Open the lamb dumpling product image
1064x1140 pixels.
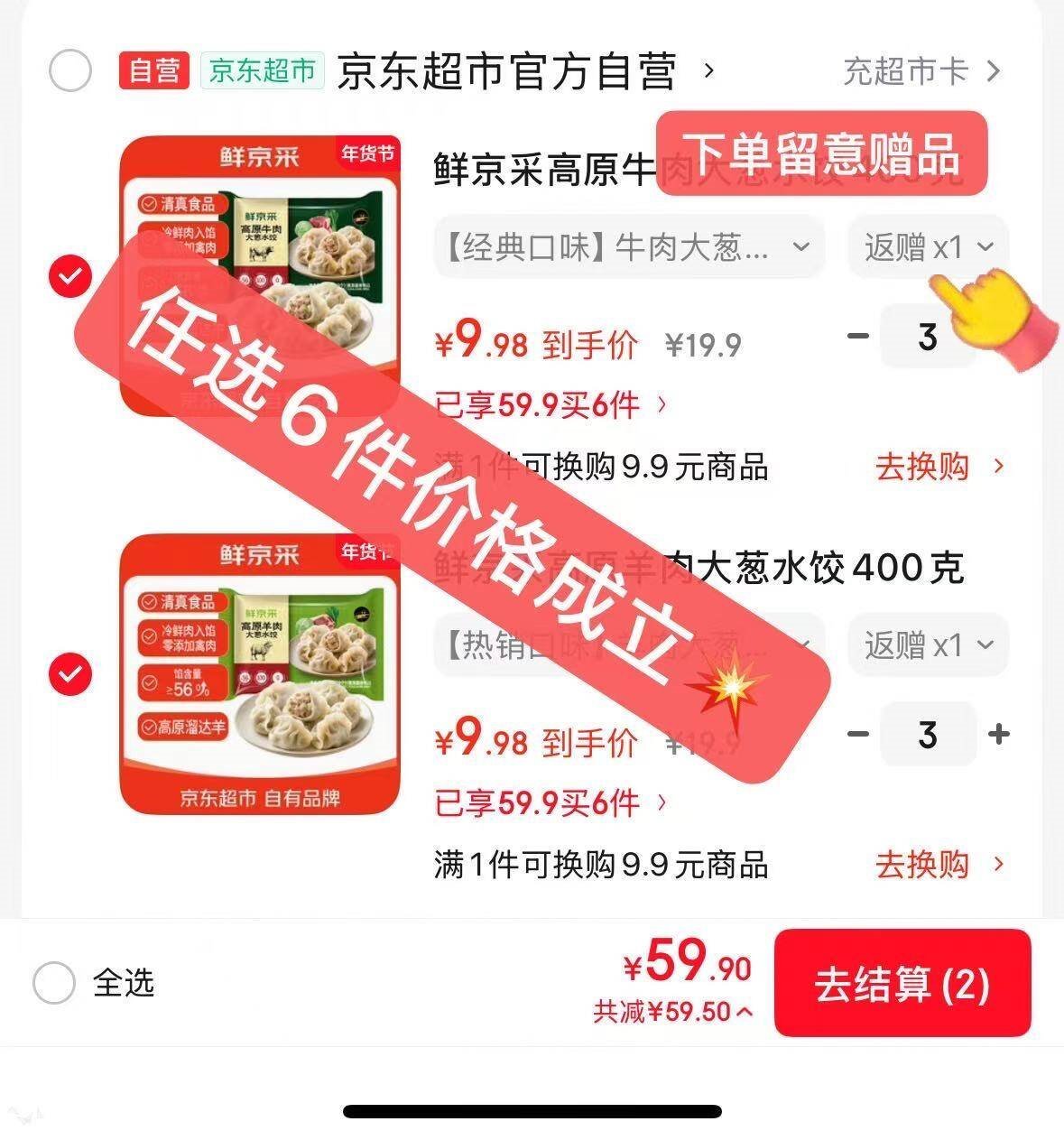click(x=260, y=673)
